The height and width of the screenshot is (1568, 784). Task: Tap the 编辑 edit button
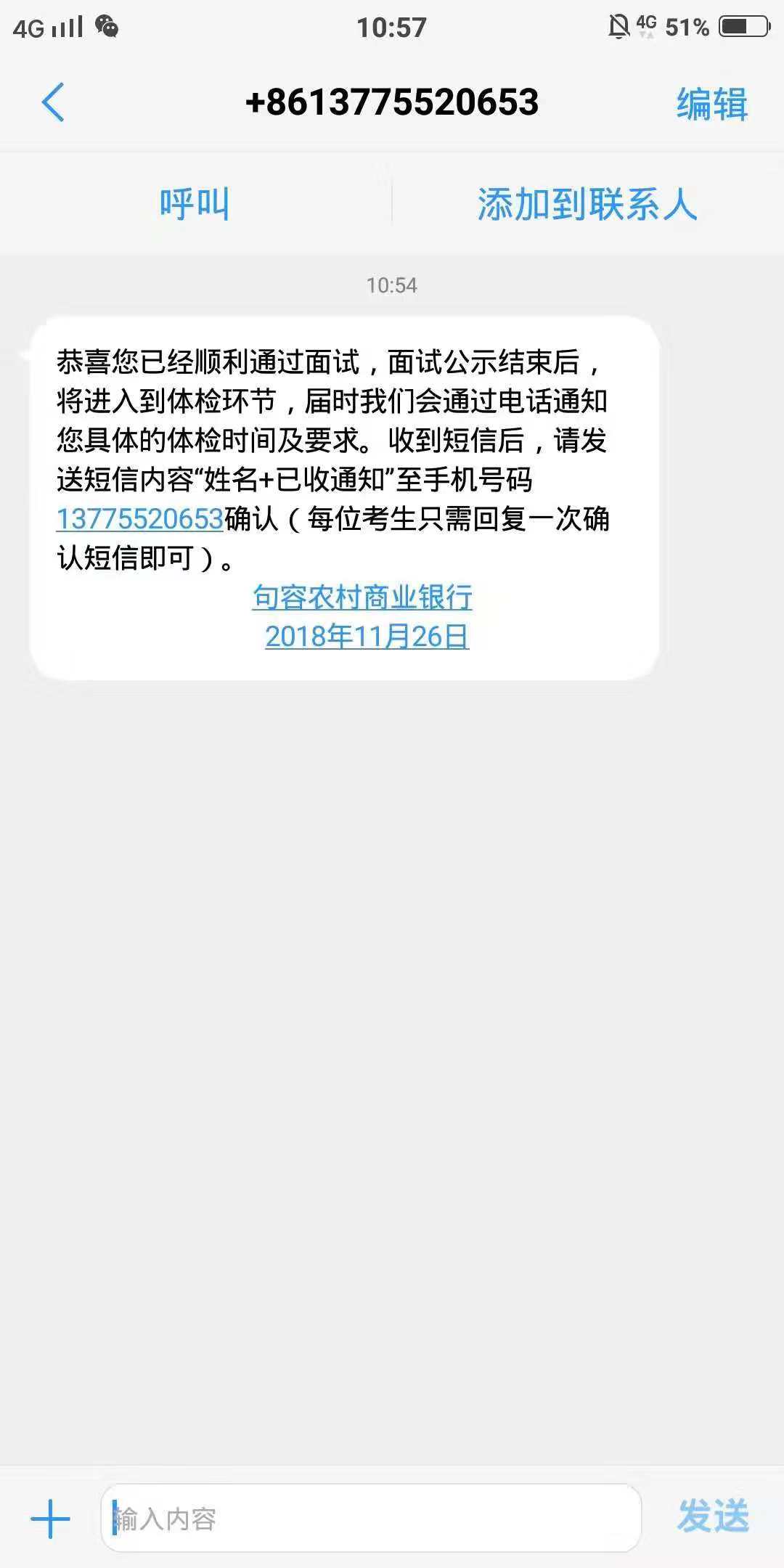click(711, 103)
